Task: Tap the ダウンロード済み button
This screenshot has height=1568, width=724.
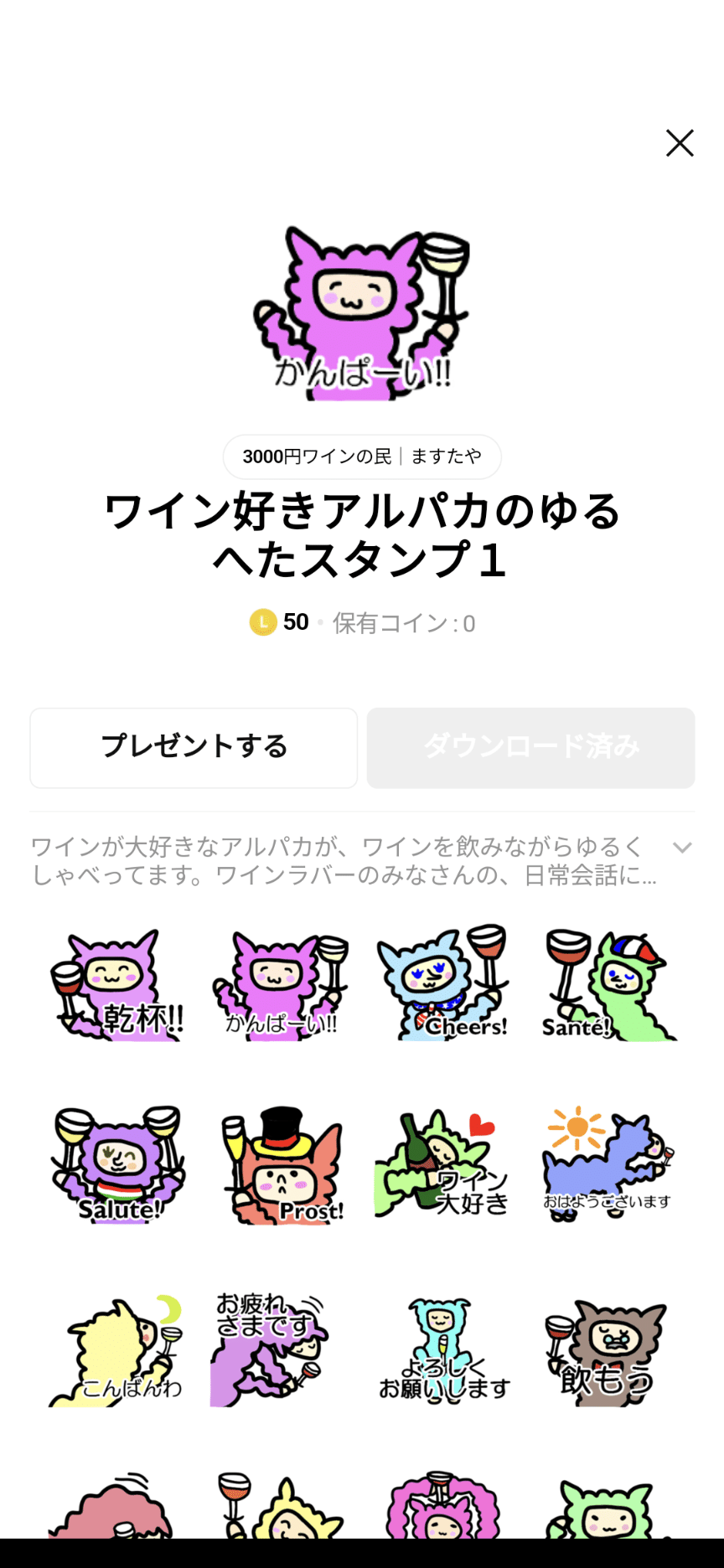Action: (x=530, y=748)
